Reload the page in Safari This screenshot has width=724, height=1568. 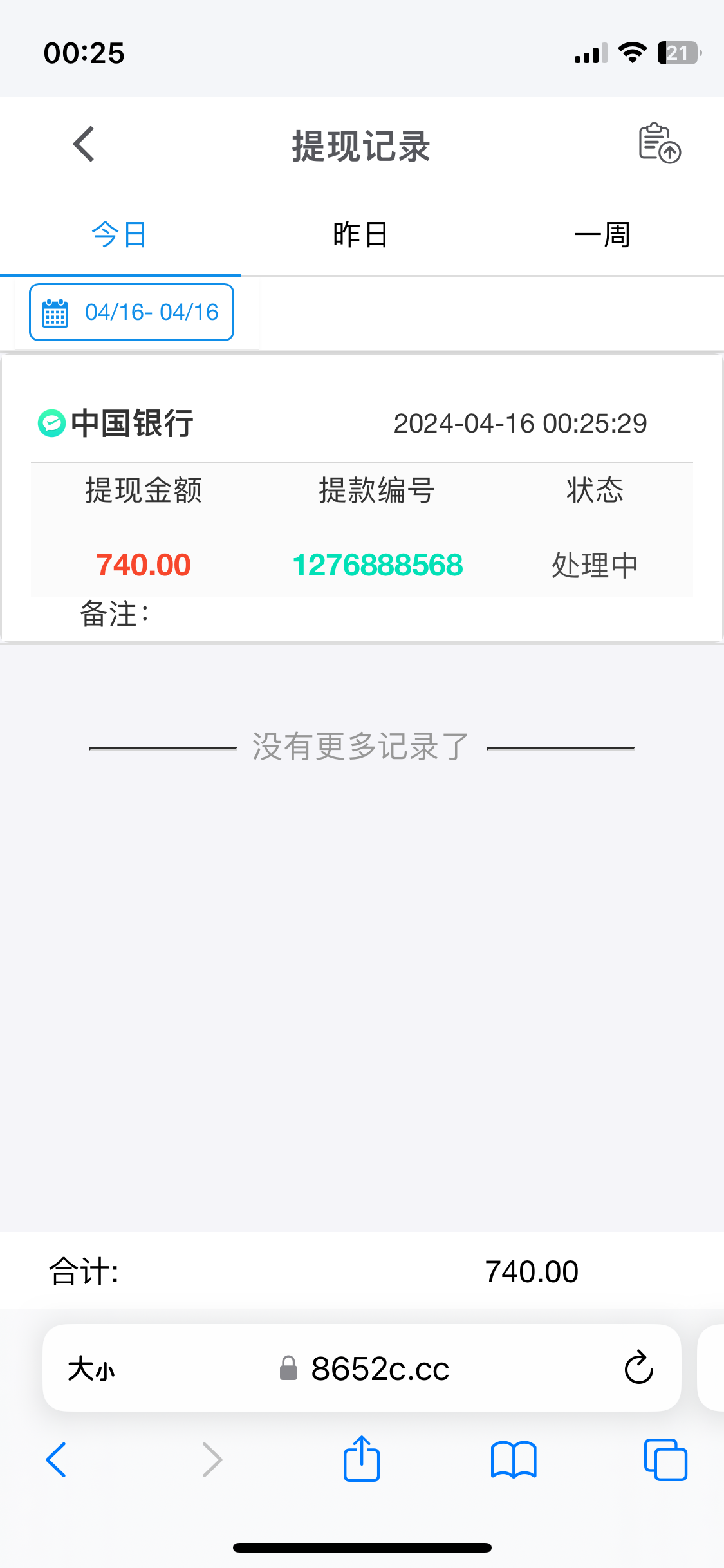(638, 1368)
